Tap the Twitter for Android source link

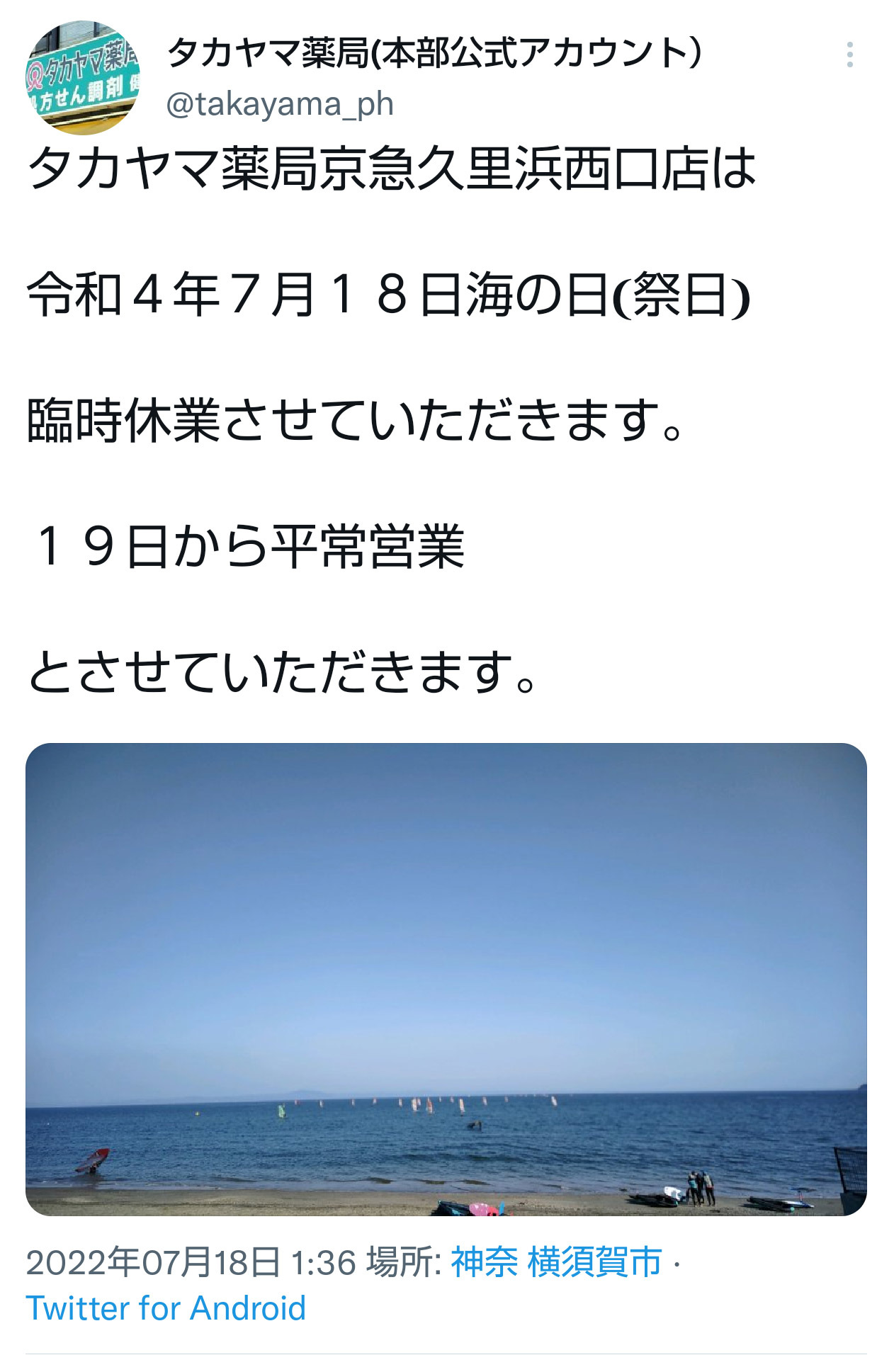(x=166, y=1308)
